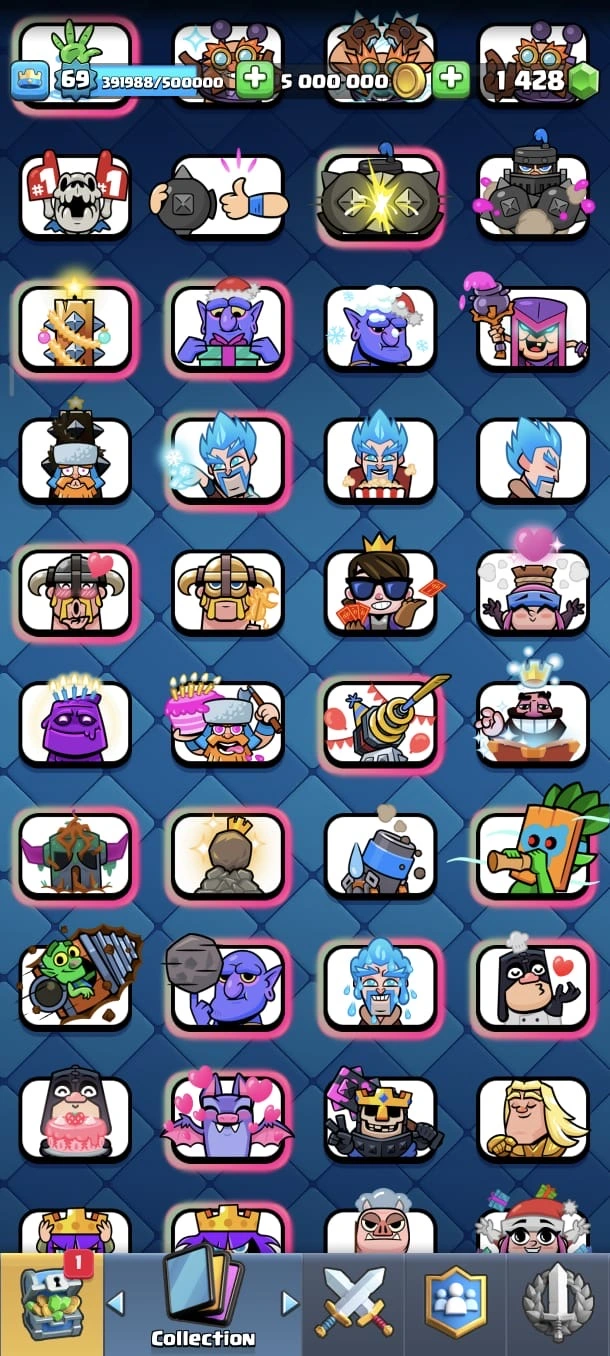The height and width of the screenshot is (1356, 610).
Task: Choose the blonde golden knight emote
Action: (x=533, y=1118)
